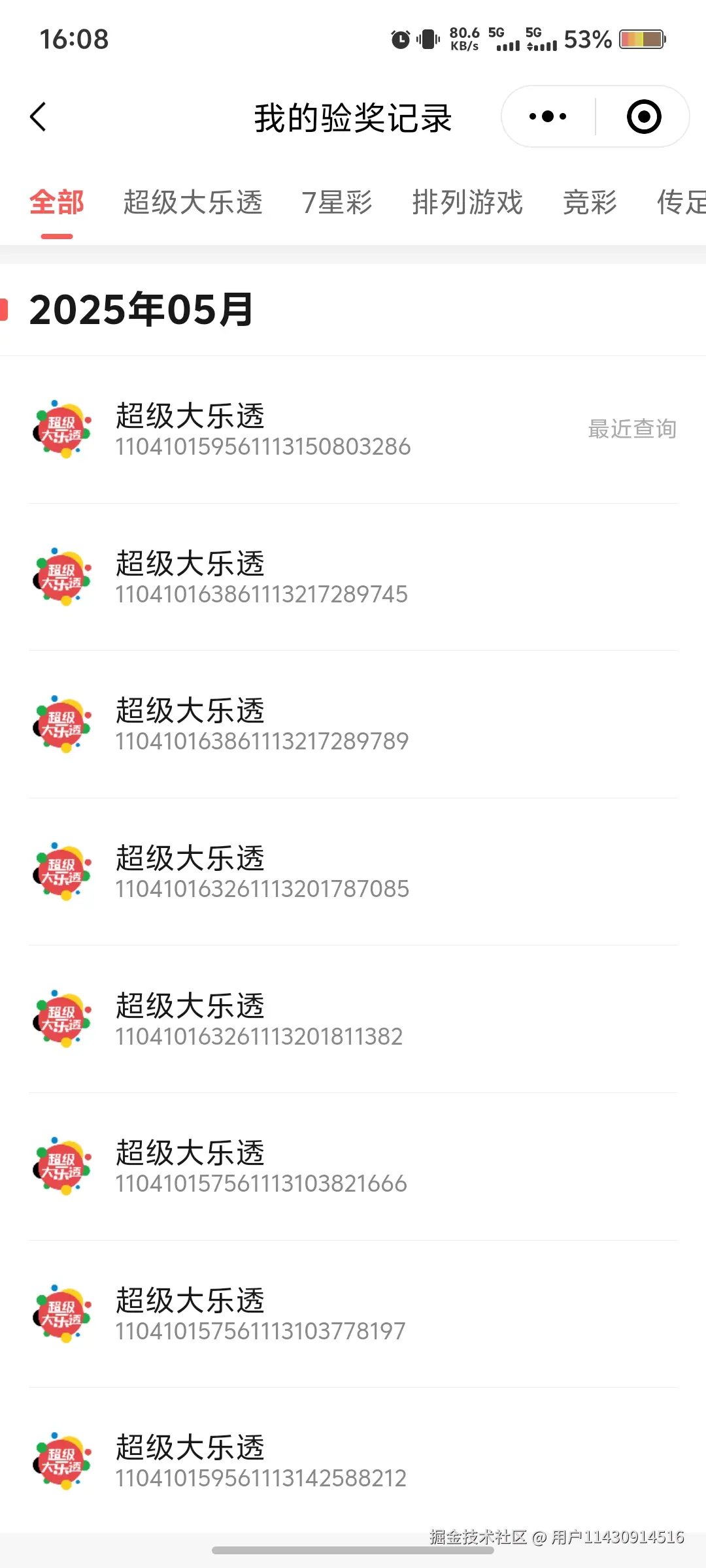The height and width of the screenshot is (1568, 706).
Task: Switch to the 7星彩 tab
Action: click(337, 203)
